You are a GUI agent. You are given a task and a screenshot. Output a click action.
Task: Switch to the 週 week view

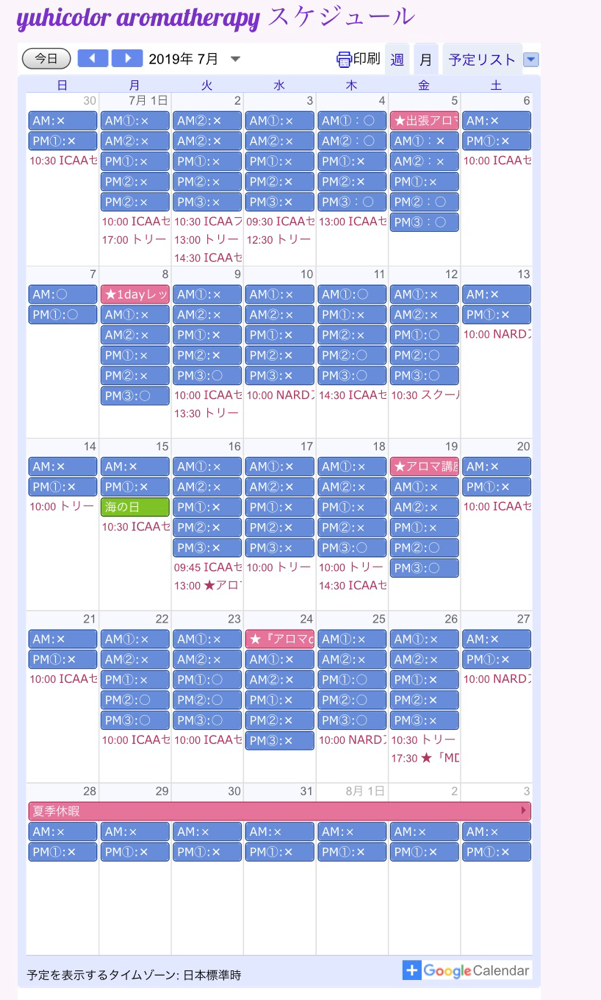tap(397, 59)
